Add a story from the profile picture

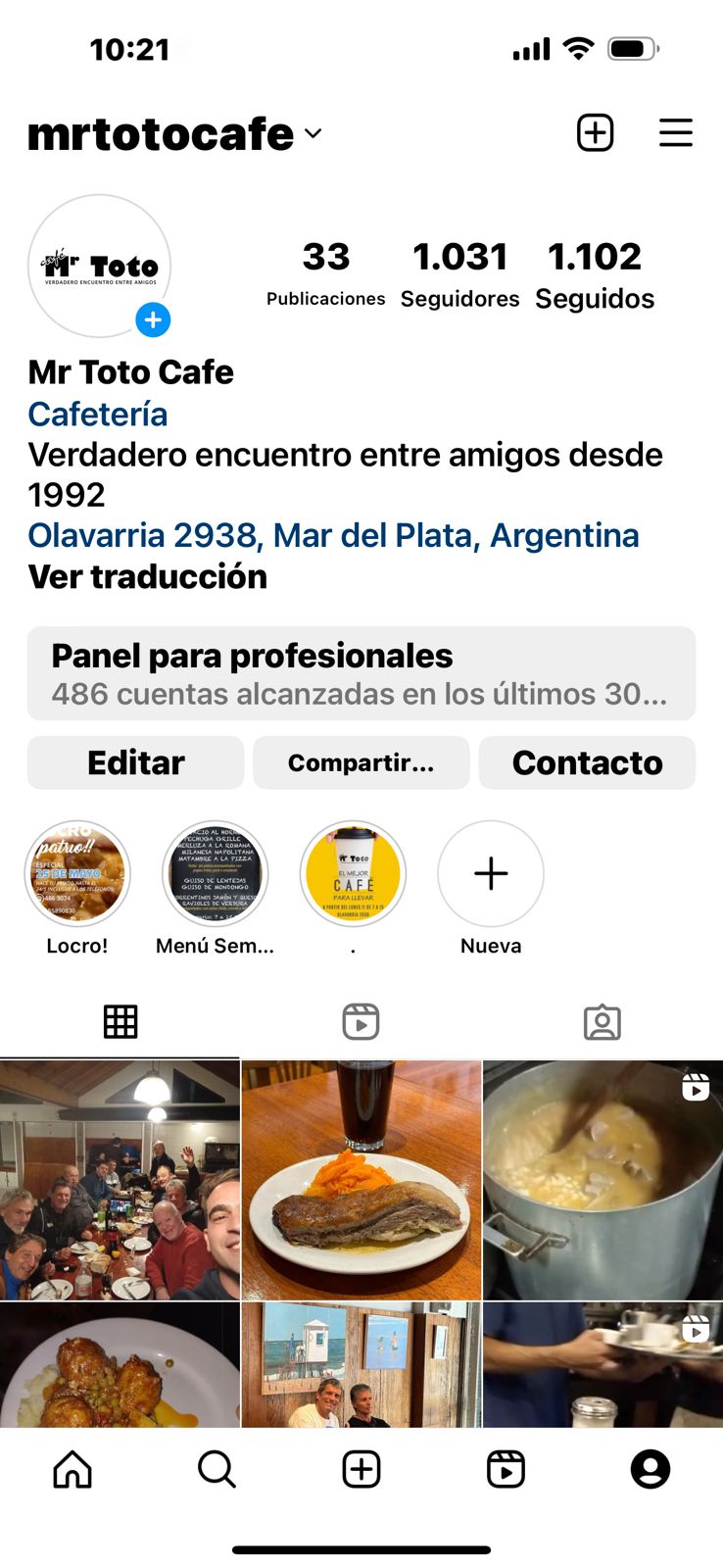(153, 319)
